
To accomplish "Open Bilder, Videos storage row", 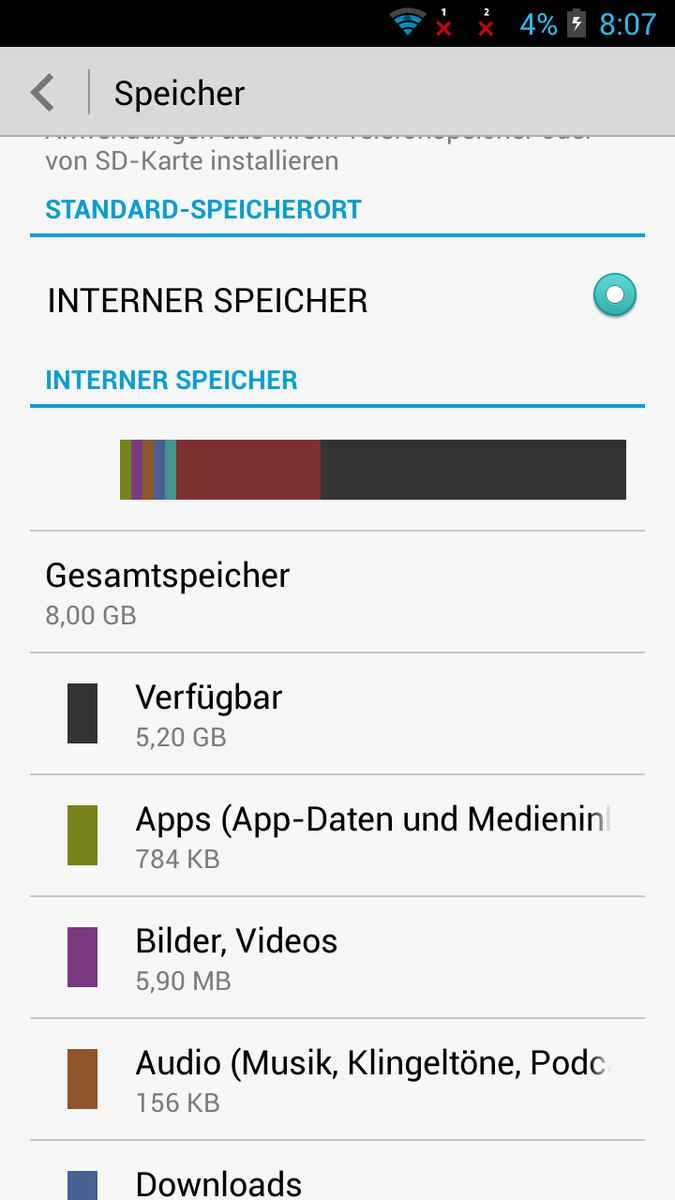I will [337, 958].
